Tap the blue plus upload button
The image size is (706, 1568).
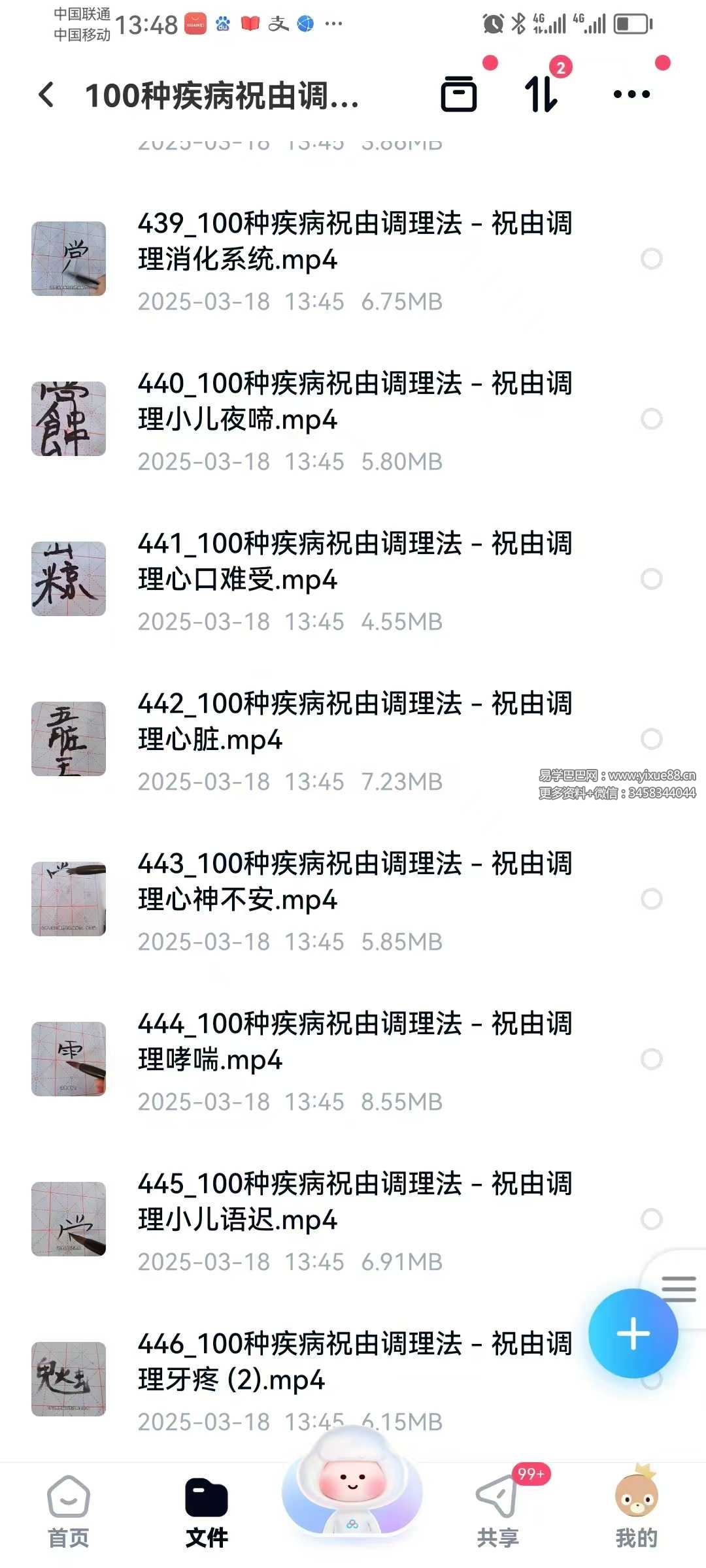[633, 1333]
